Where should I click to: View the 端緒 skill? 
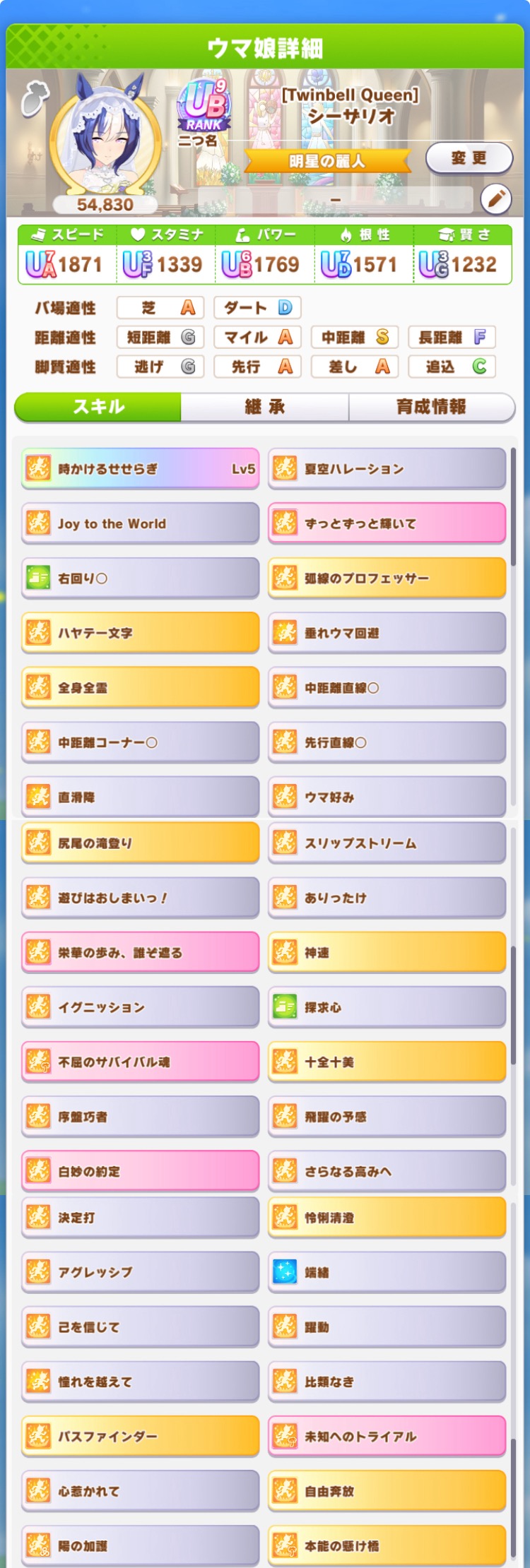click(387, 1272)
